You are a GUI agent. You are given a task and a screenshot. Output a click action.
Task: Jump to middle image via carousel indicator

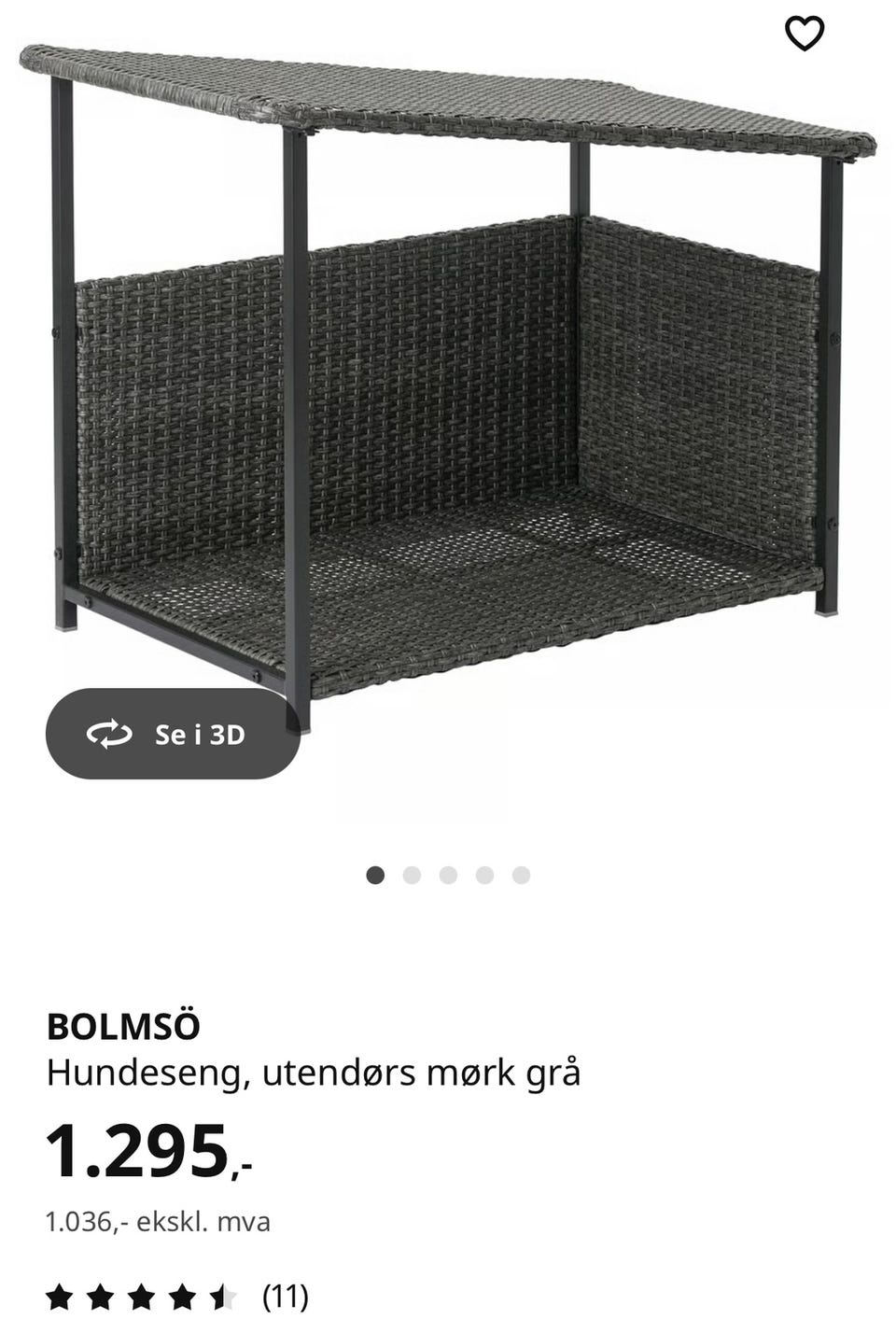pyautogui.click(x=450, y=875)
